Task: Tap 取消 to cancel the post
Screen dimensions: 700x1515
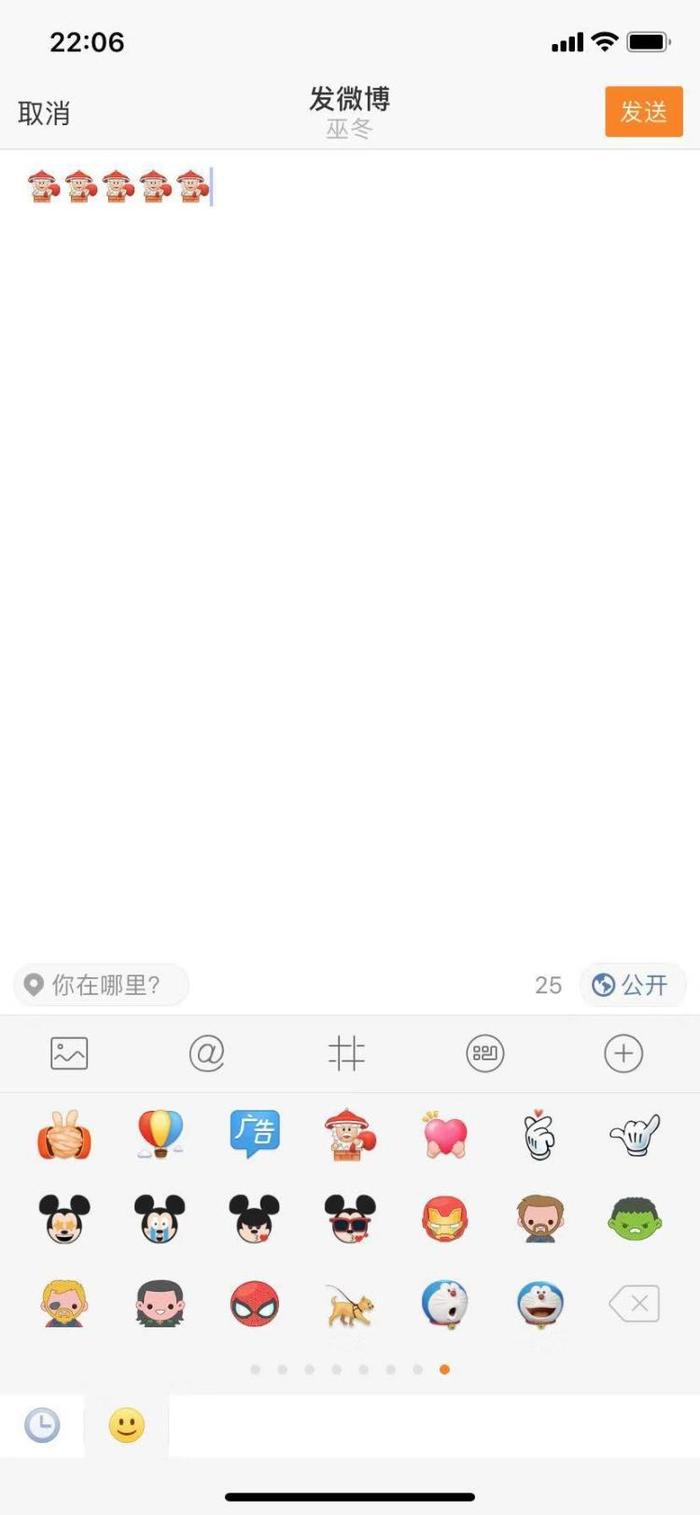Action: pyautogui.click(x=44, y=113)
